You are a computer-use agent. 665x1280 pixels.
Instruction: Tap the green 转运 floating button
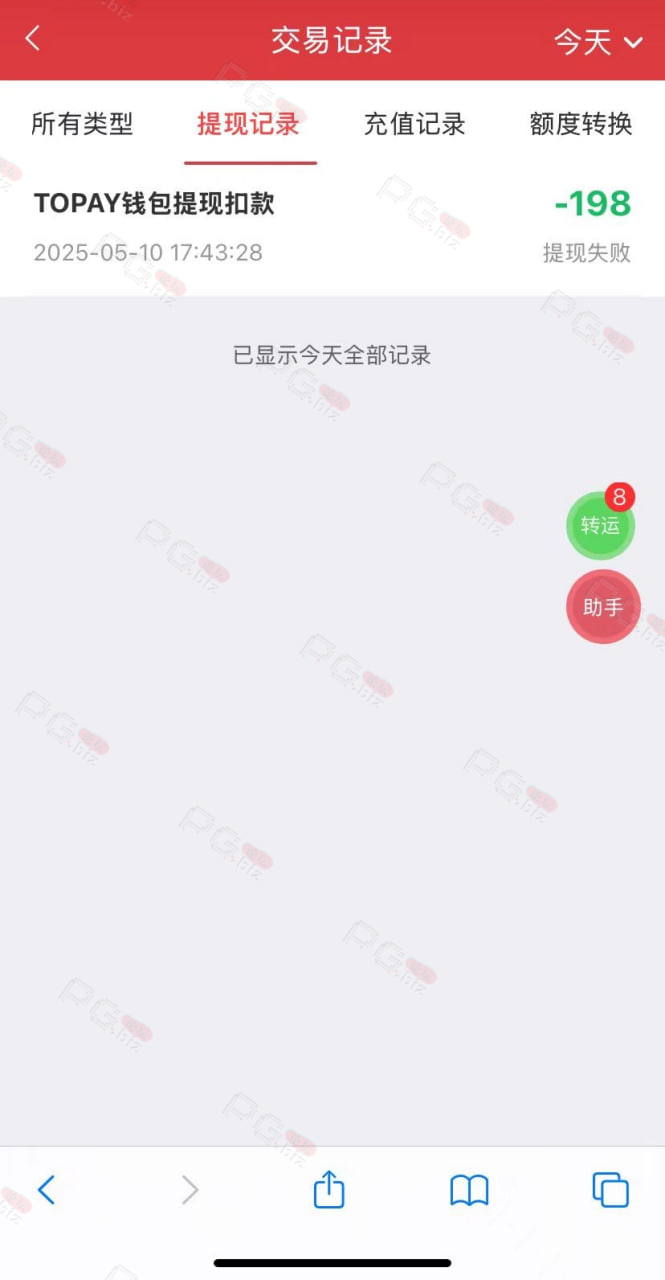(x=601, y=525)
